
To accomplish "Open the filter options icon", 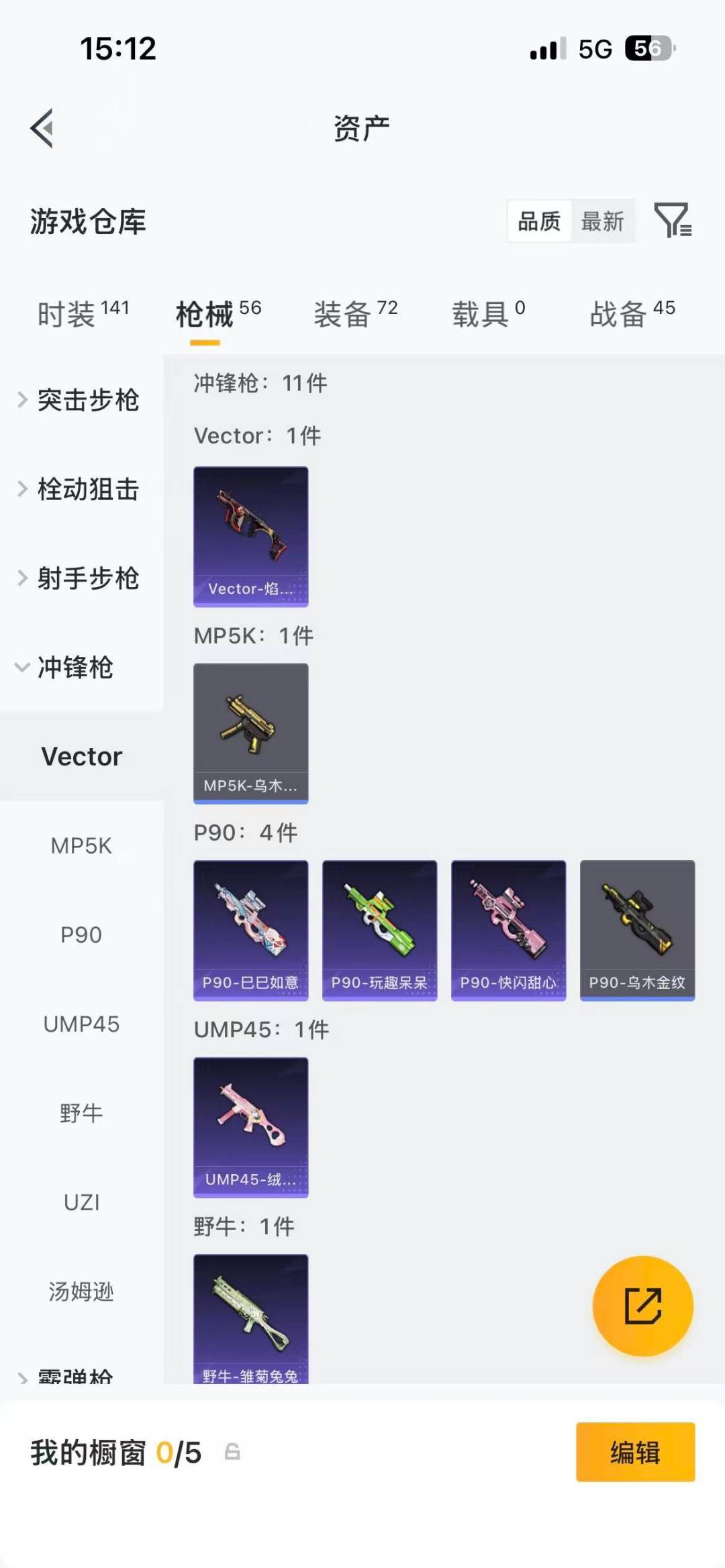I will 673,221.
